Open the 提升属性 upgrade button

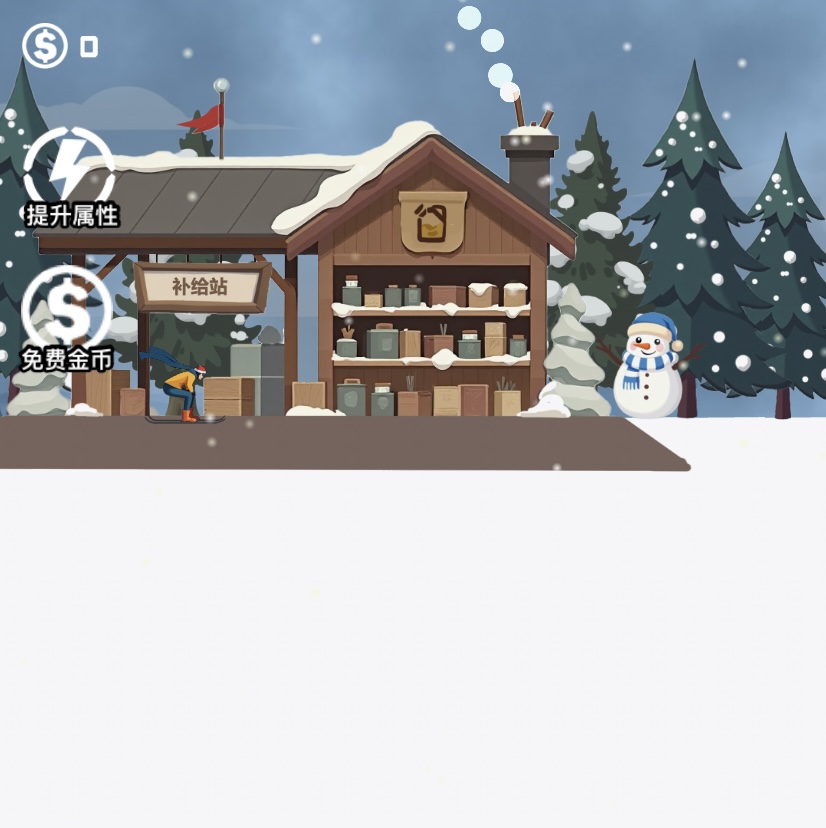click(x=68, y=175)
